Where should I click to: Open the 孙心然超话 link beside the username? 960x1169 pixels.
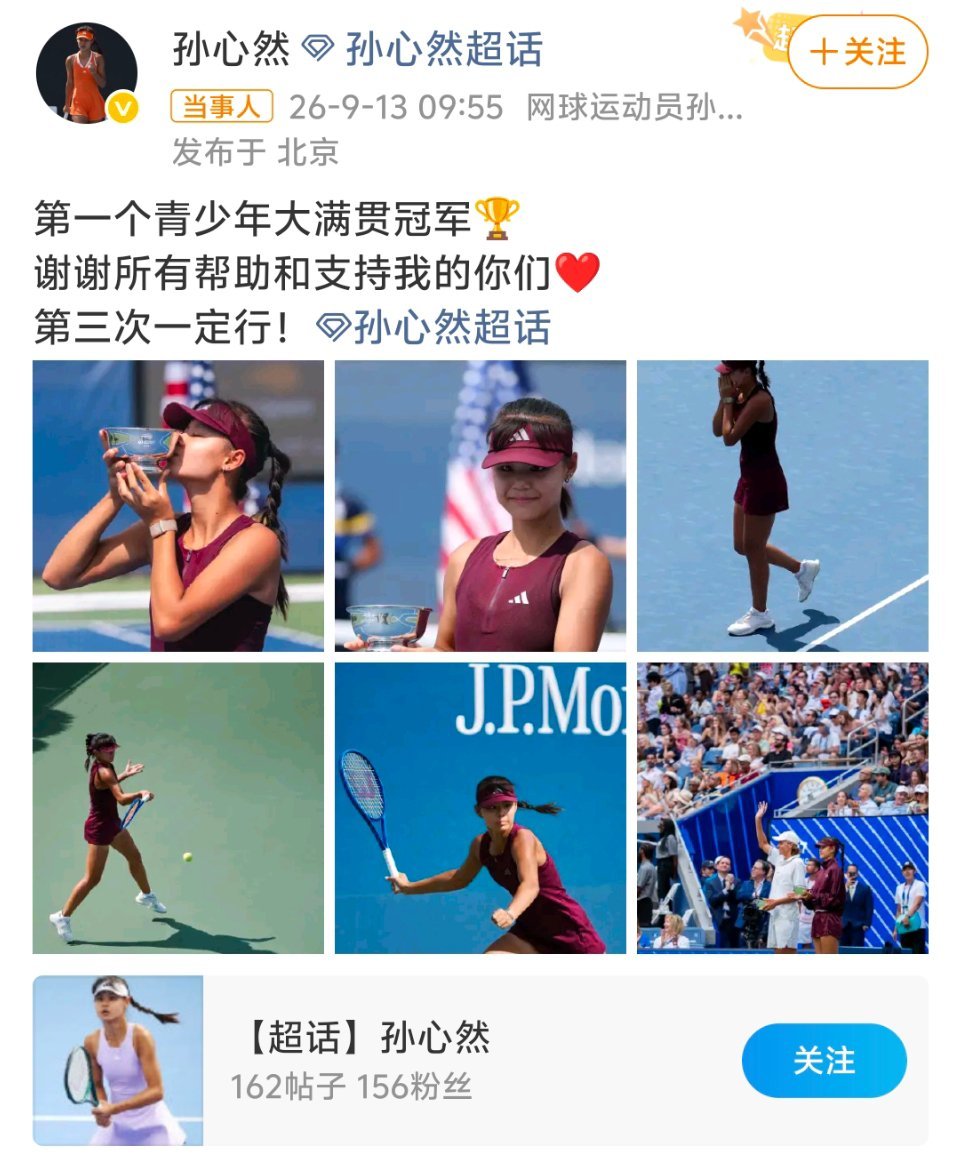tap(423, 49)
